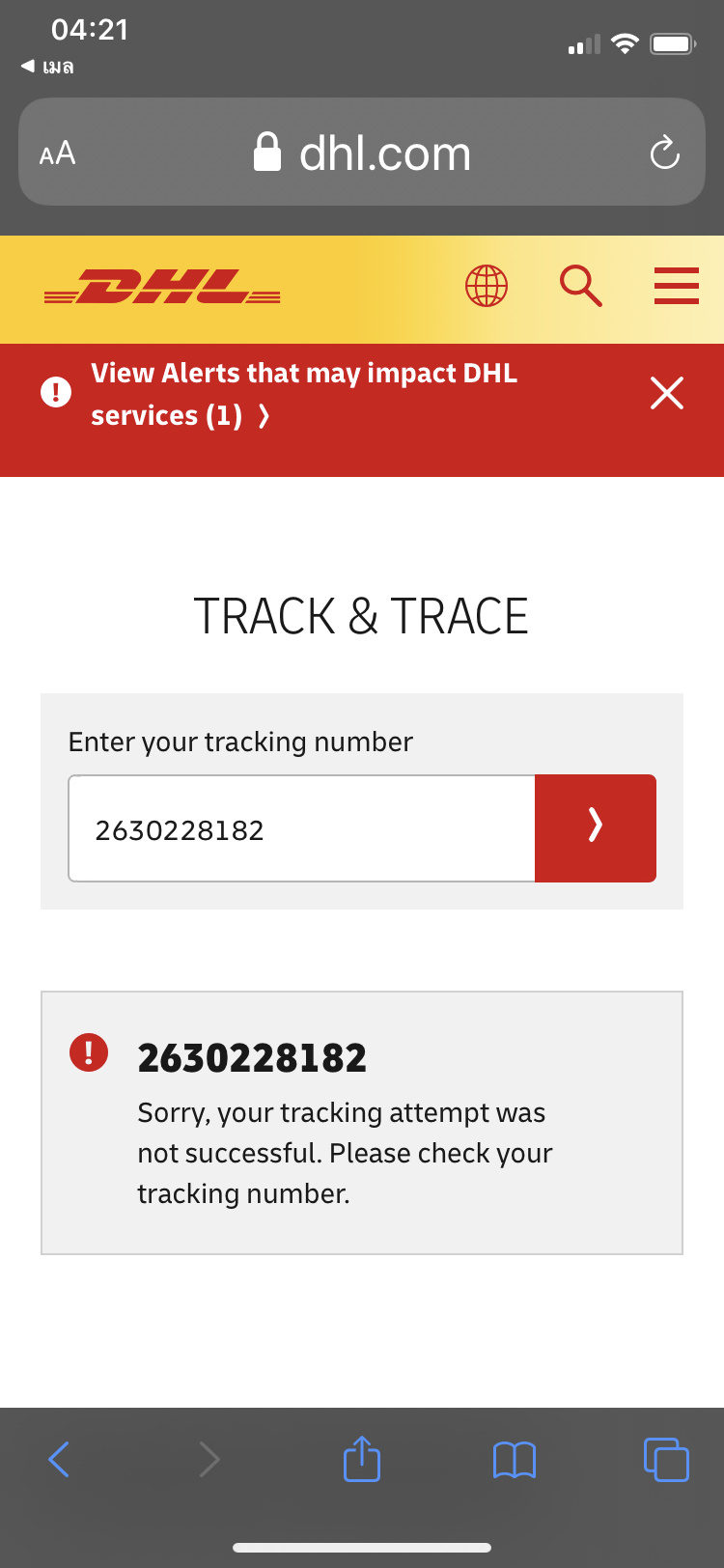Open the DHL site search magnifier
This screenshot has width=724, height=1568.
click(581, 286)
